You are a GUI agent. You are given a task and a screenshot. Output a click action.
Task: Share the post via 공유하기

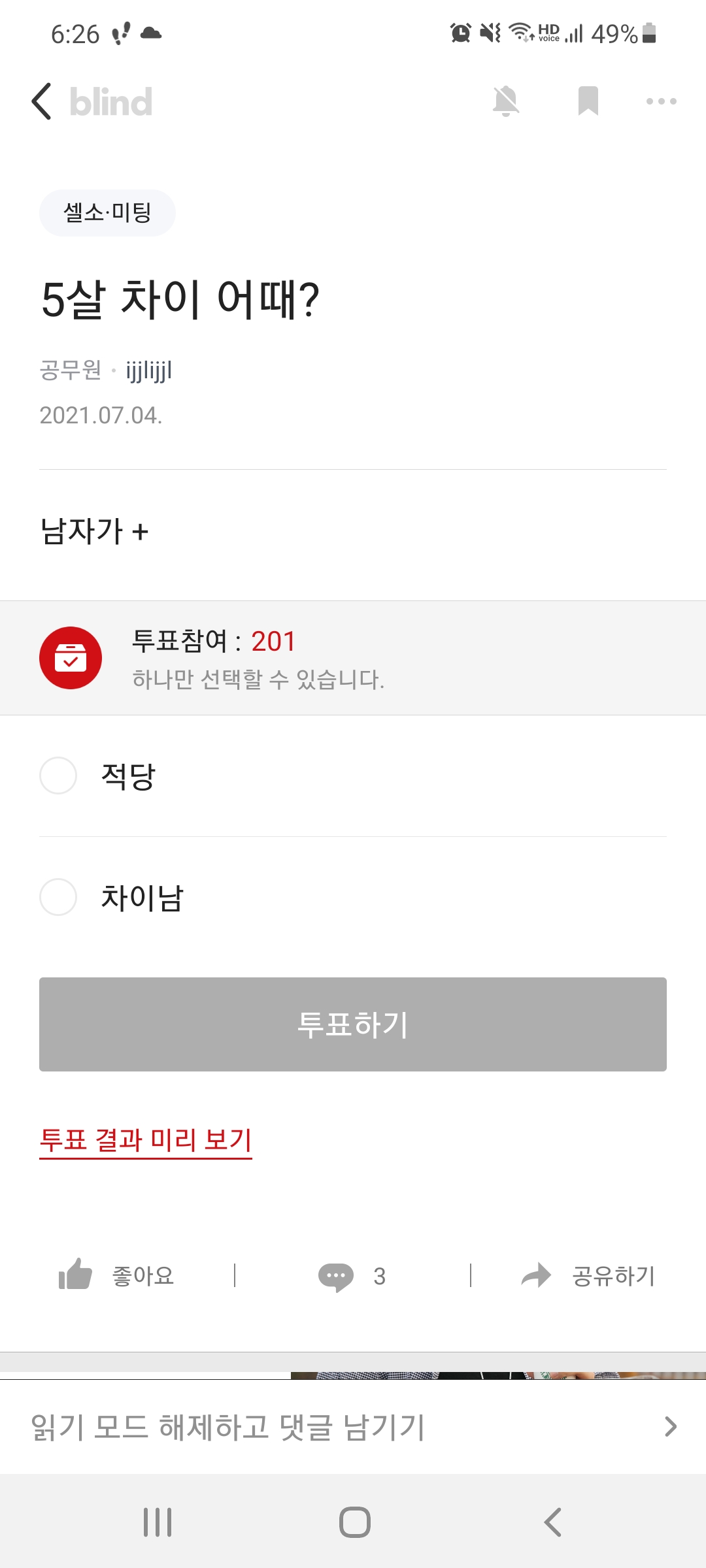point(588,1275)
